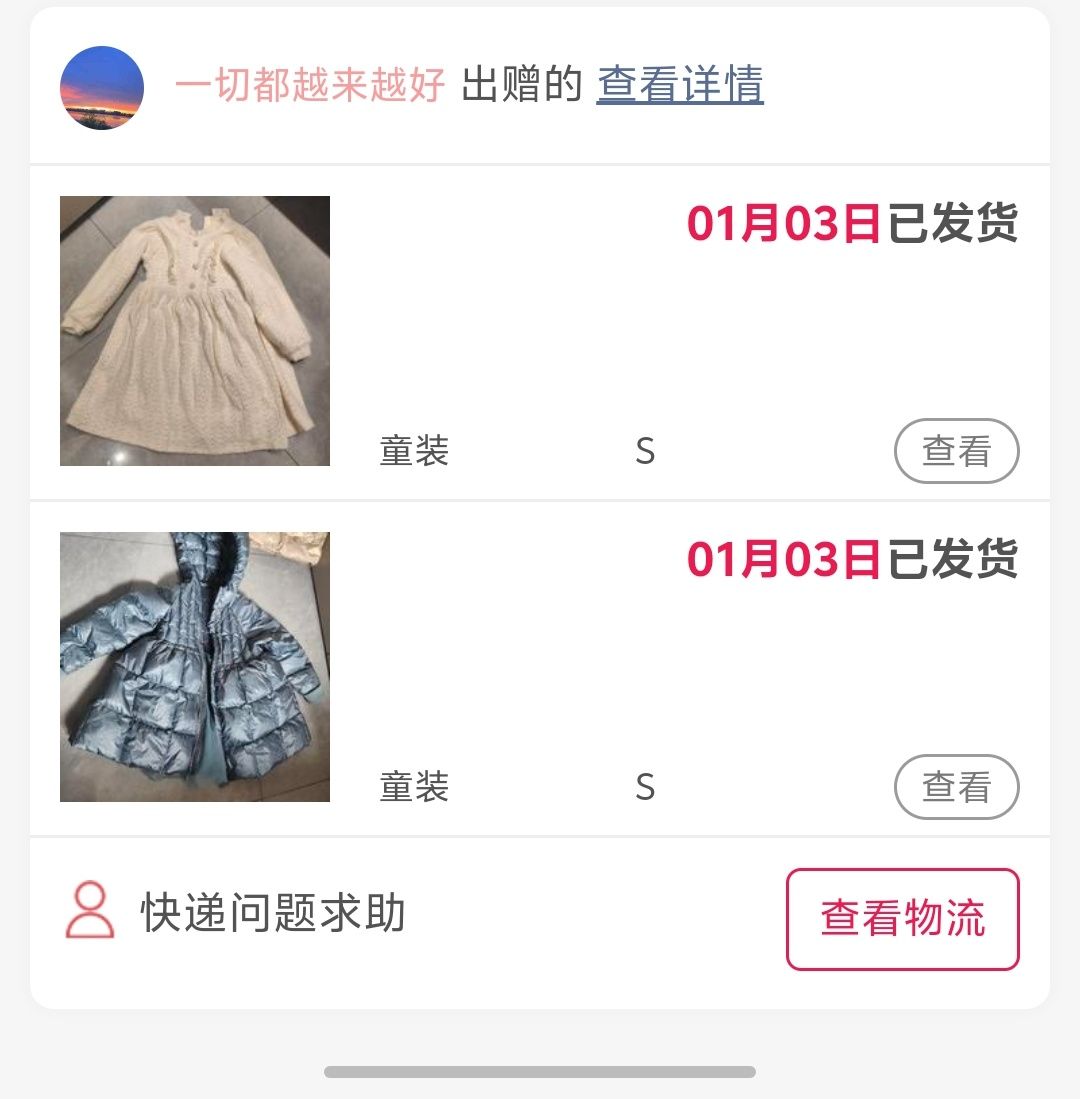Tap the 查看物流 button
This screenshot has width=1080, height=1099.
(x=902, y=919)
